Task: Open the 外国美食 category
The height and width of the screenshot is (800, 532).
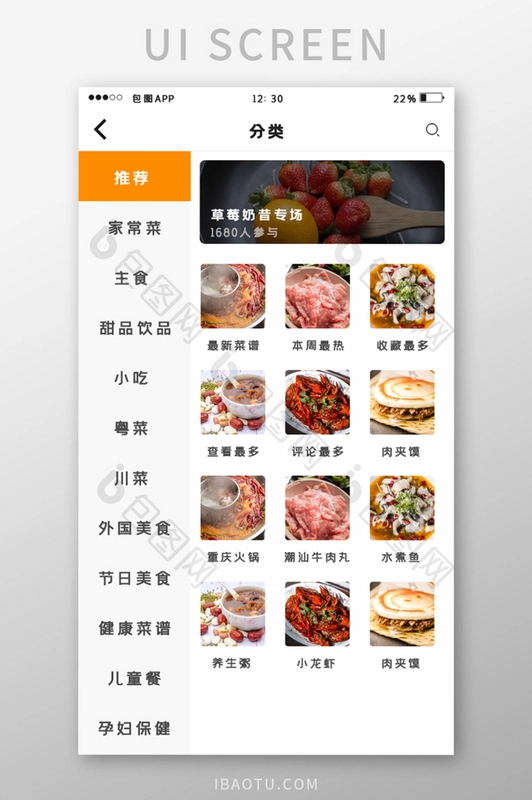Action: coord(134,528)
